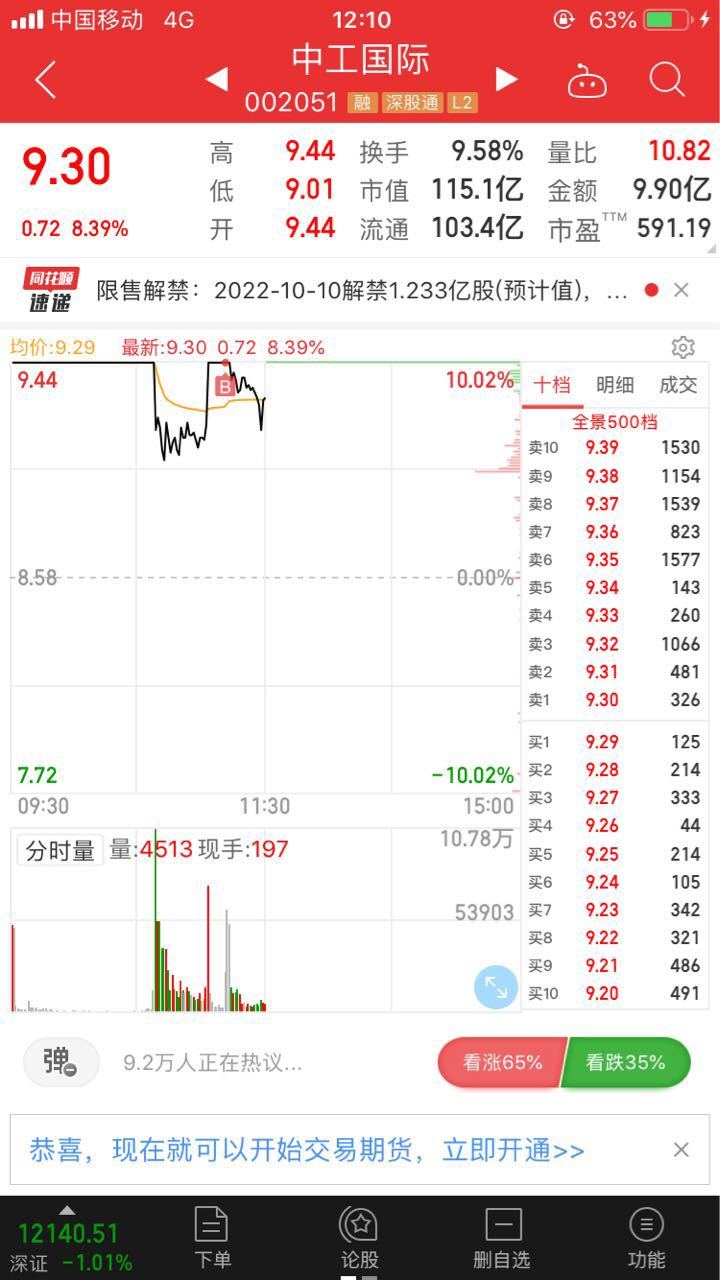The width and height of the screenshot is (720, 1280).
Task: Change the 分时量 indicator
Action: pyautogui.click(x=60, y=850)
